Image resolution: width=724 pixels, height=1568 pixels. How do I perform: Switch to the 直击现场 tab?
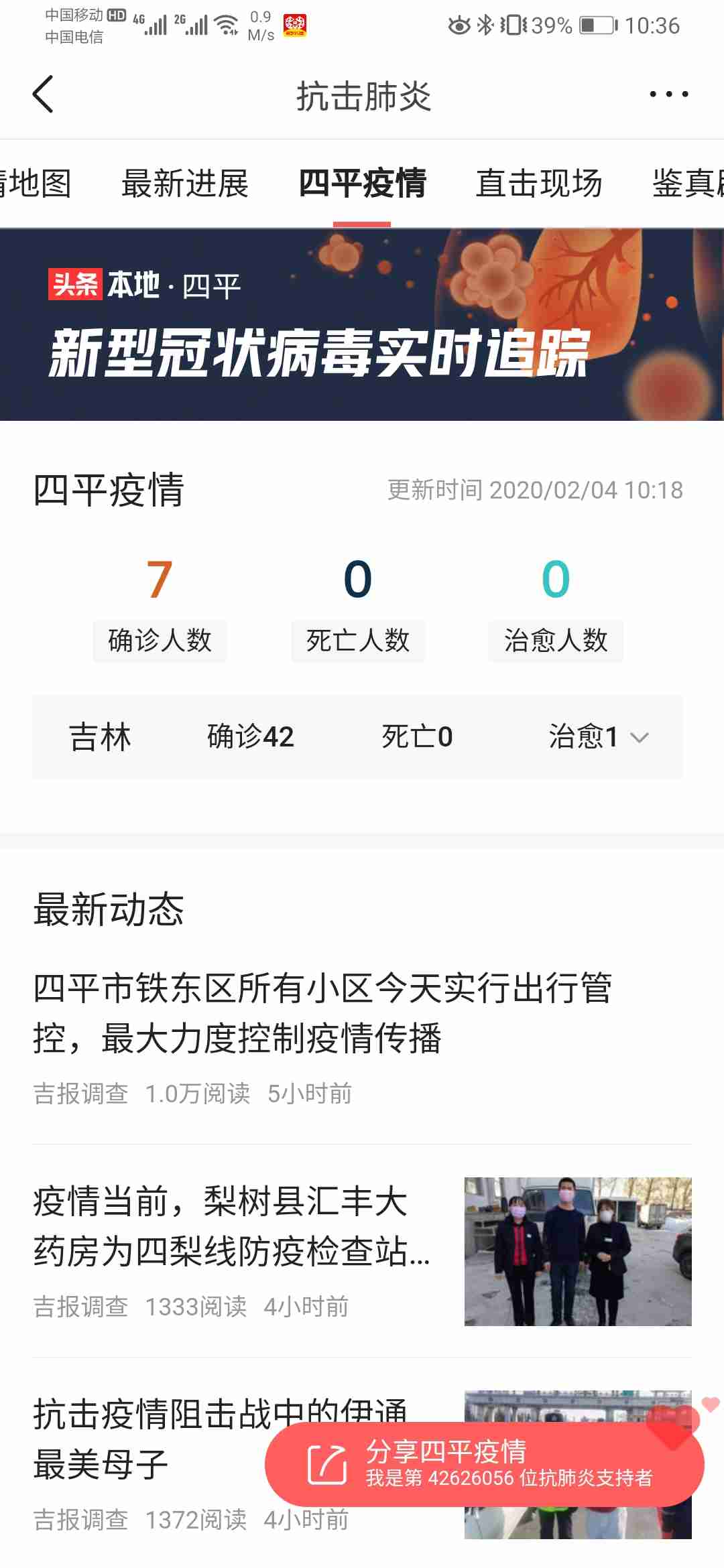(x=539, y=184)
